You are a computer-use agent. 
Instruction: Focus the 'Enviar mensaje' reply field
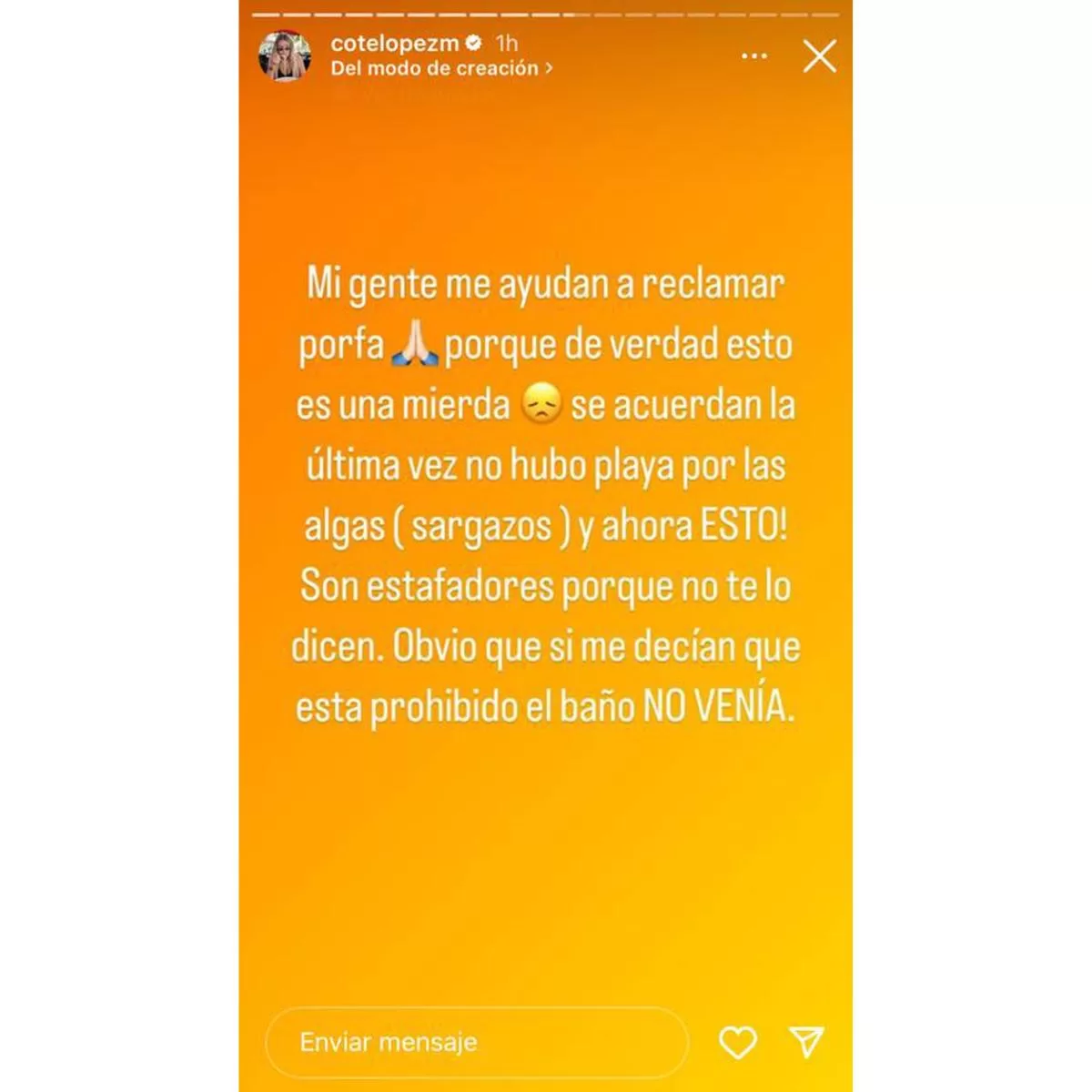pyautogui.click(x=476, y=1042)
